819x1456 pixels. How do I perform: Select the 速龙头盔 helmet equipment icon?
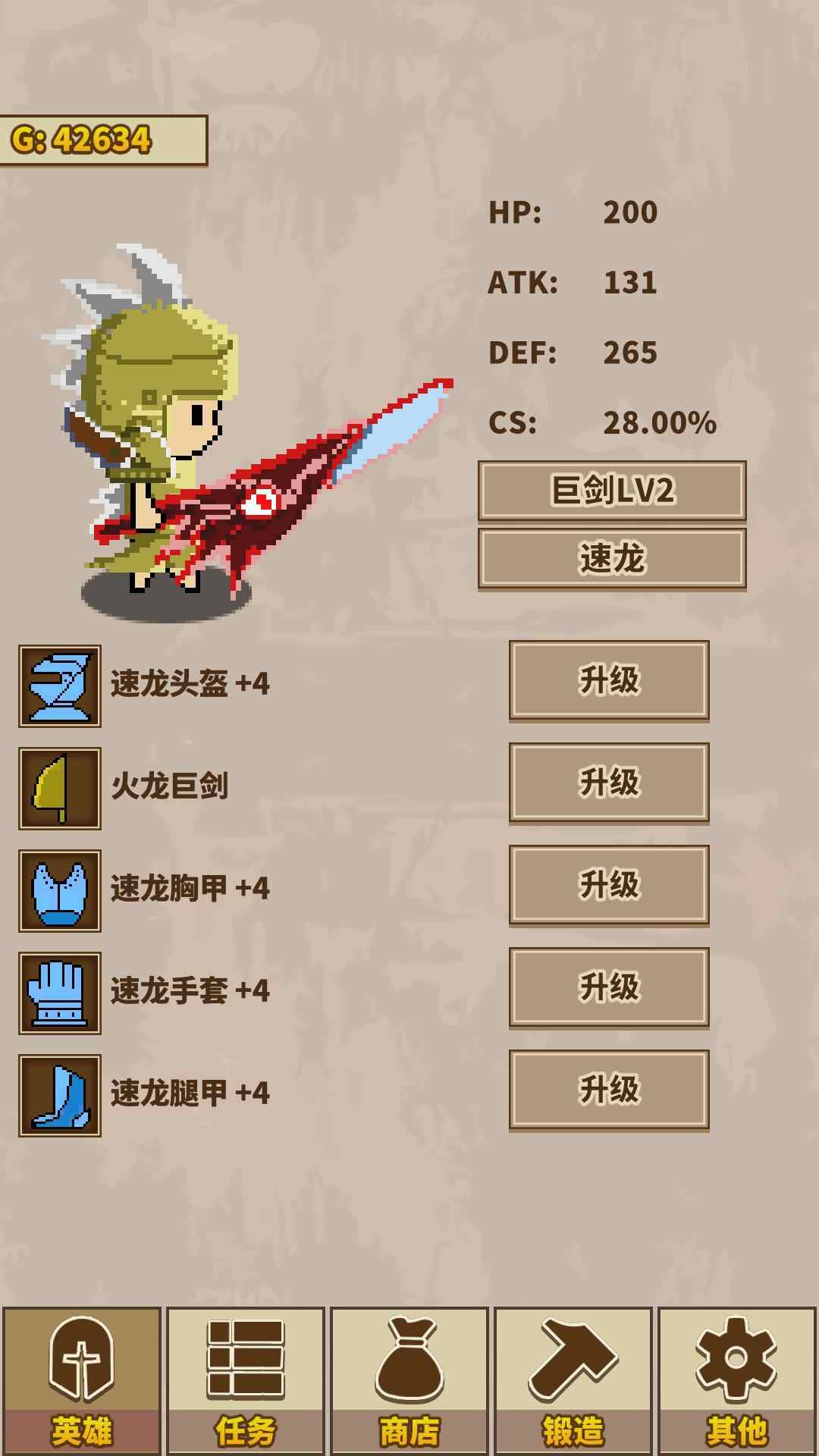[60, 686]
